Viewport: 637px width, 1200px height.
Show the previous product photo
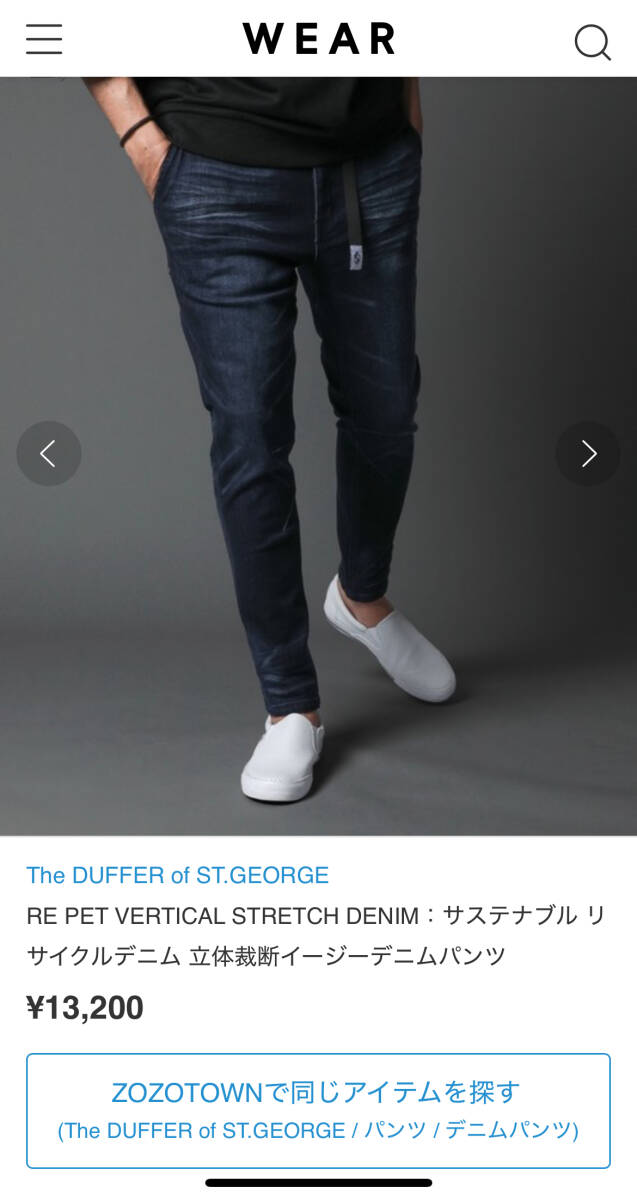[x=48, y=454]
